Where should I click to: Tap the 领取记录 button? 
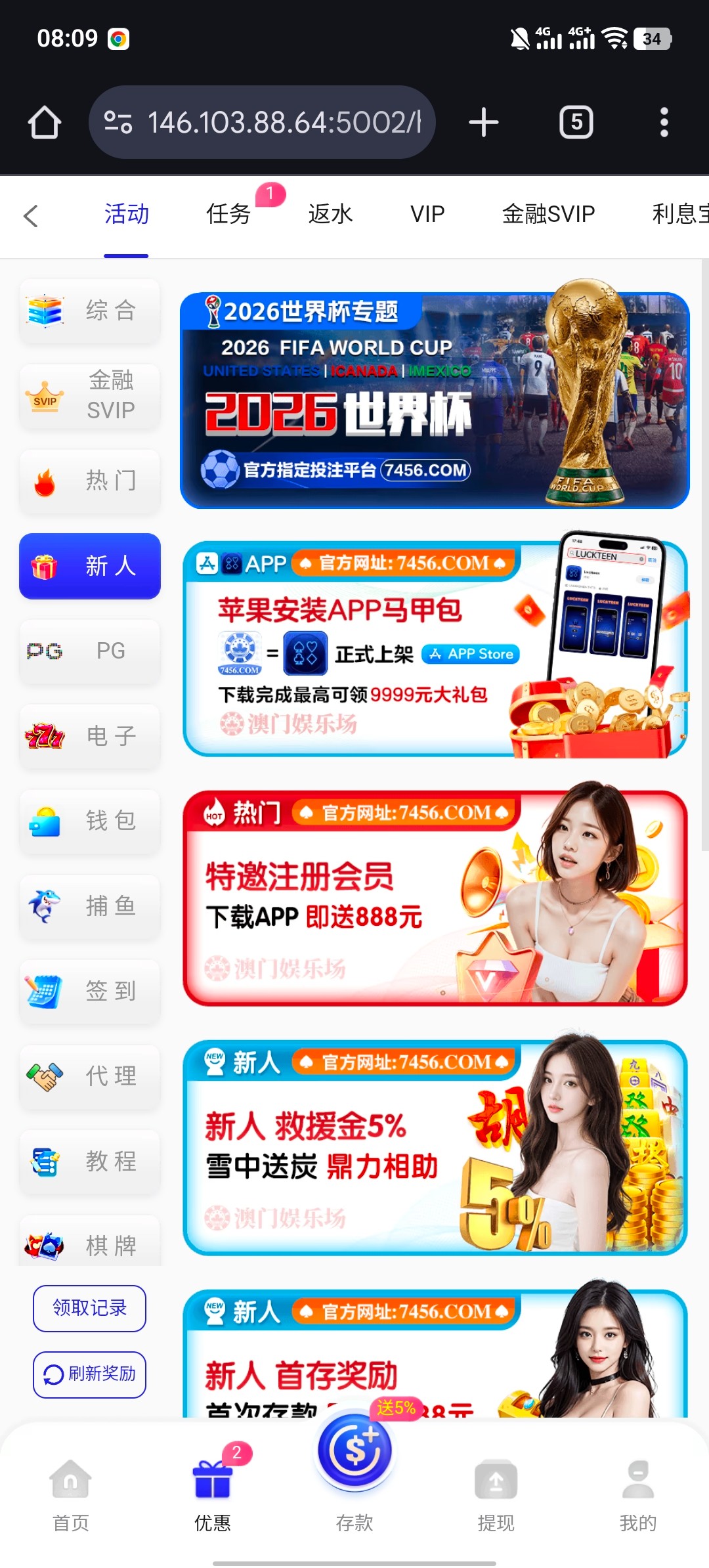pos(89,1308)
